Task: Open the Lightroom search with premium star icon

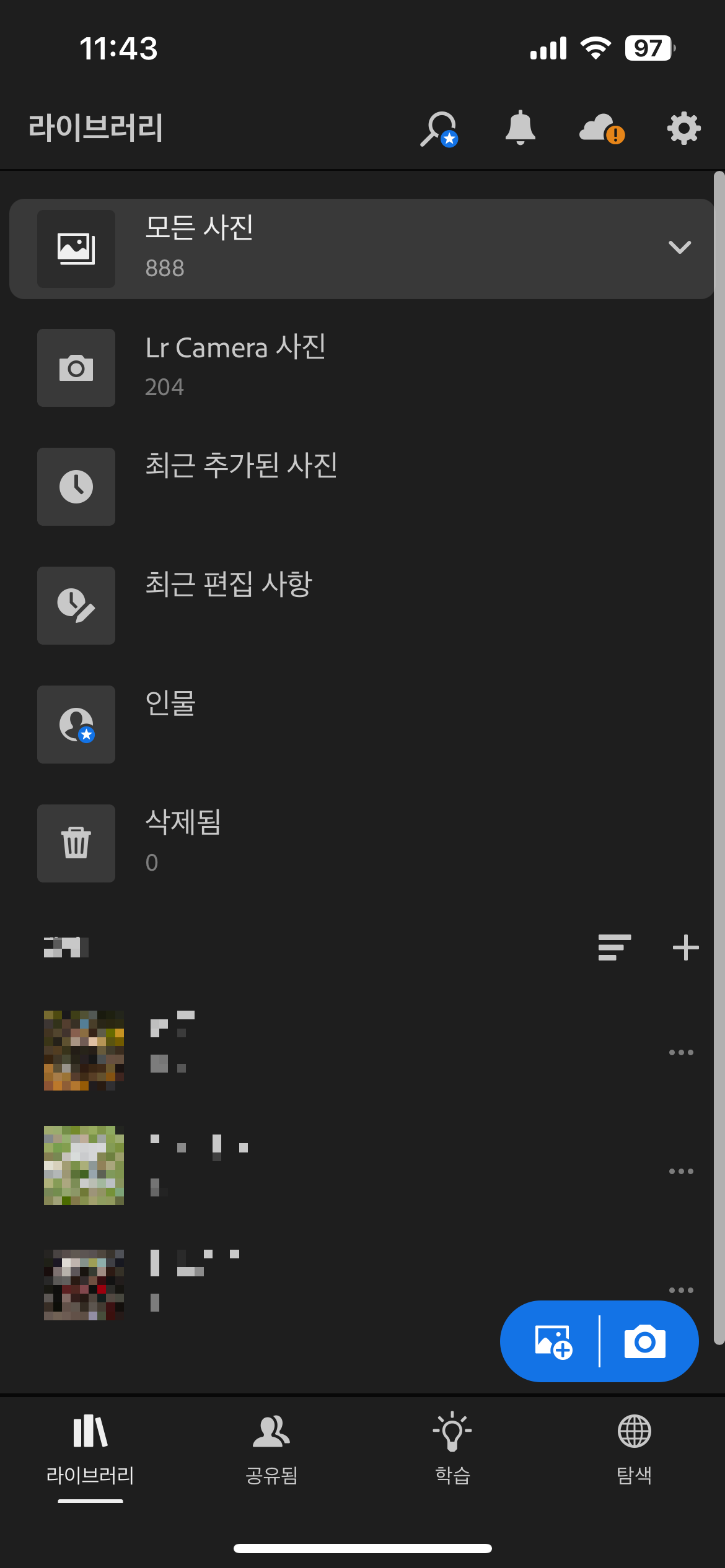Action: tap(437, 129)
